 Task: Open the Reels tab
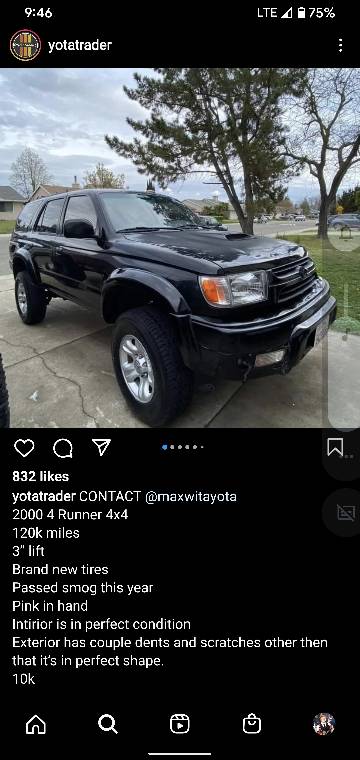[x=180, y=724]
